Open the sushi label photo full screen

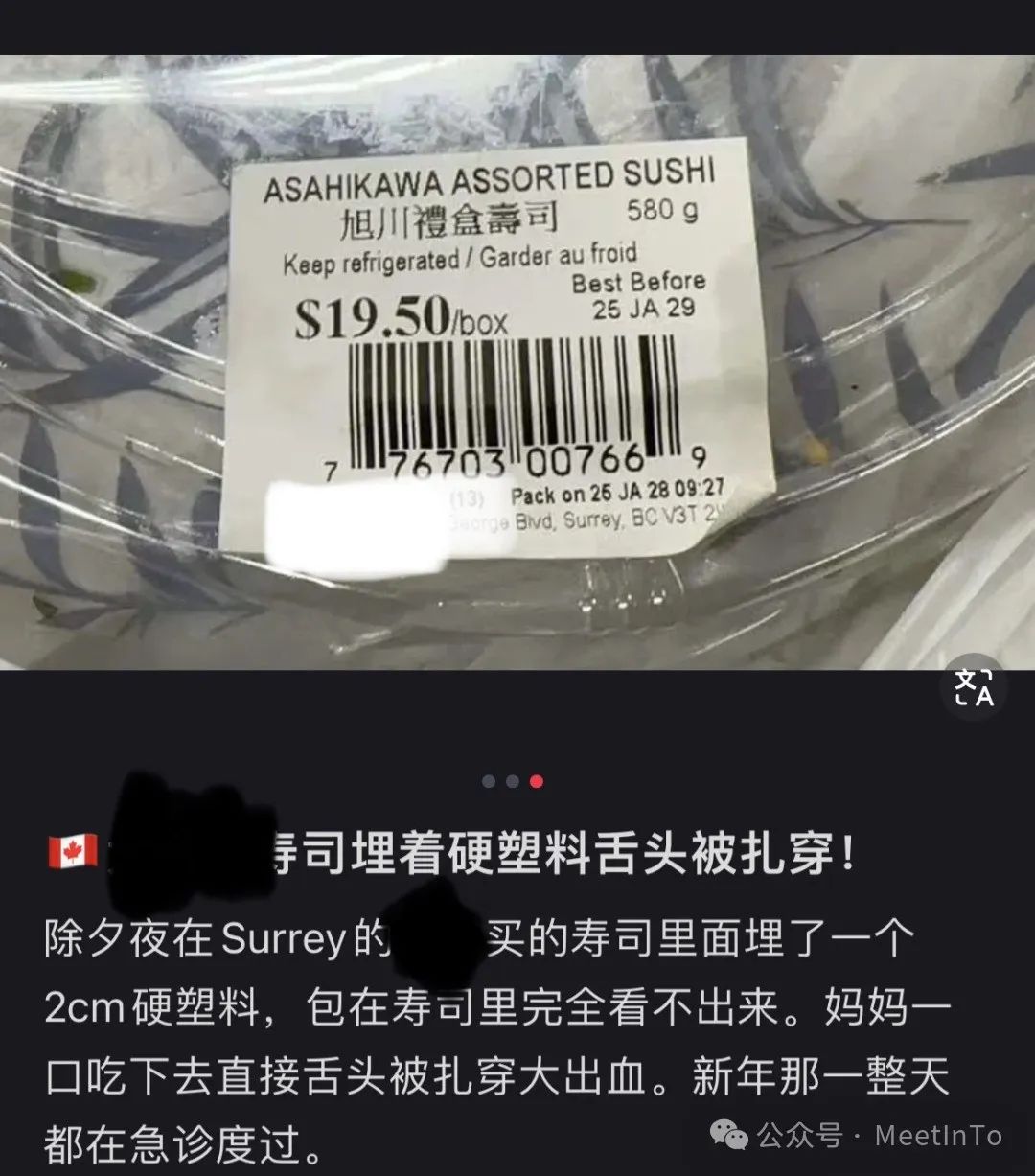pyautogui.click(x=517, y=364)
